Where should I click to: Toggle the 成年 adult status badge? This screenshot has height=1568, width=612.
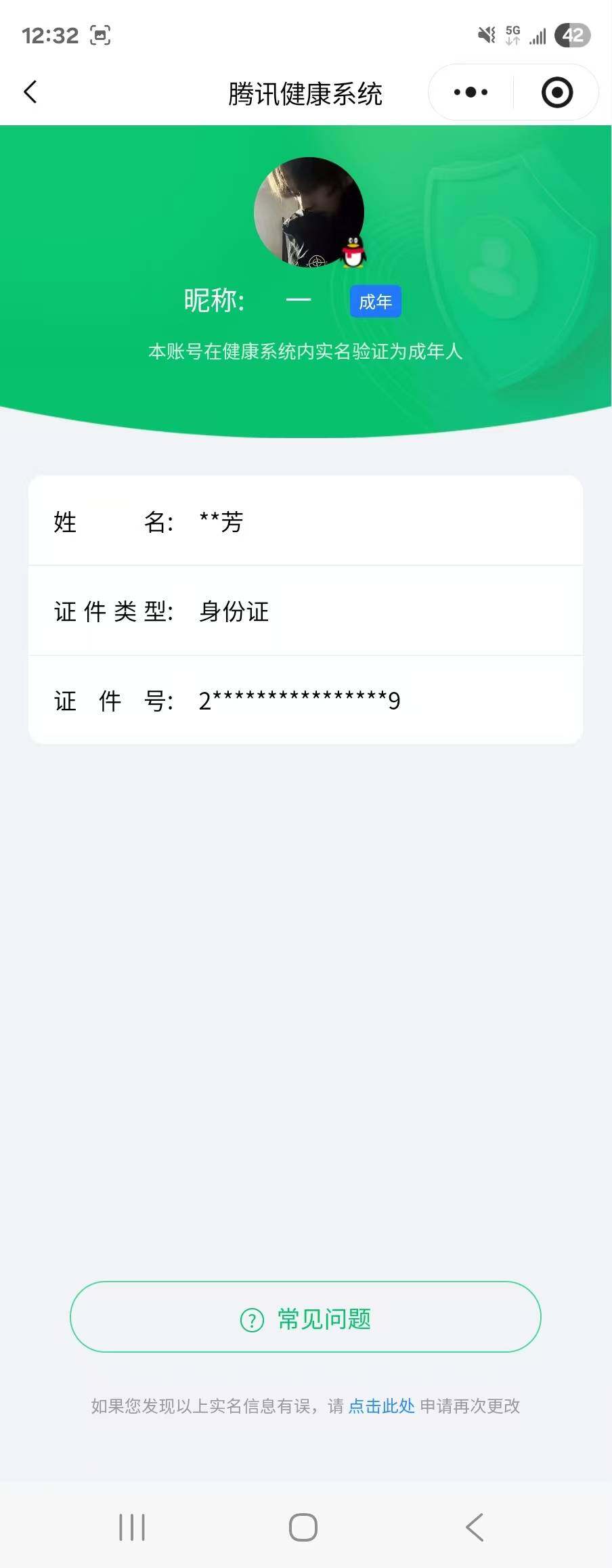[x=375, y=302]
